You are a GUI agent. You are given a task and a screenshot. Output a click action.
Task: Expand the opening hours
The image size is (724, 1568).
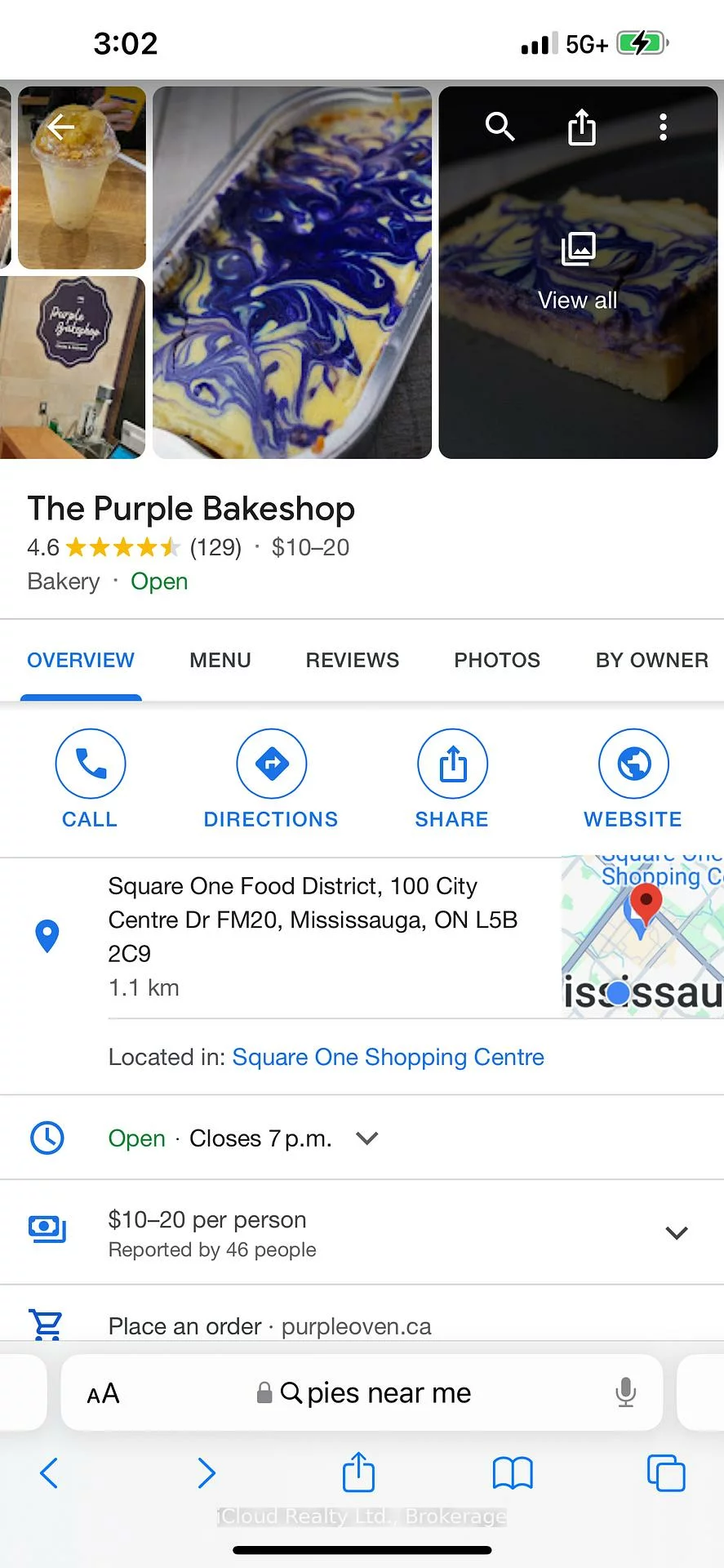(x=367, y=1138)
